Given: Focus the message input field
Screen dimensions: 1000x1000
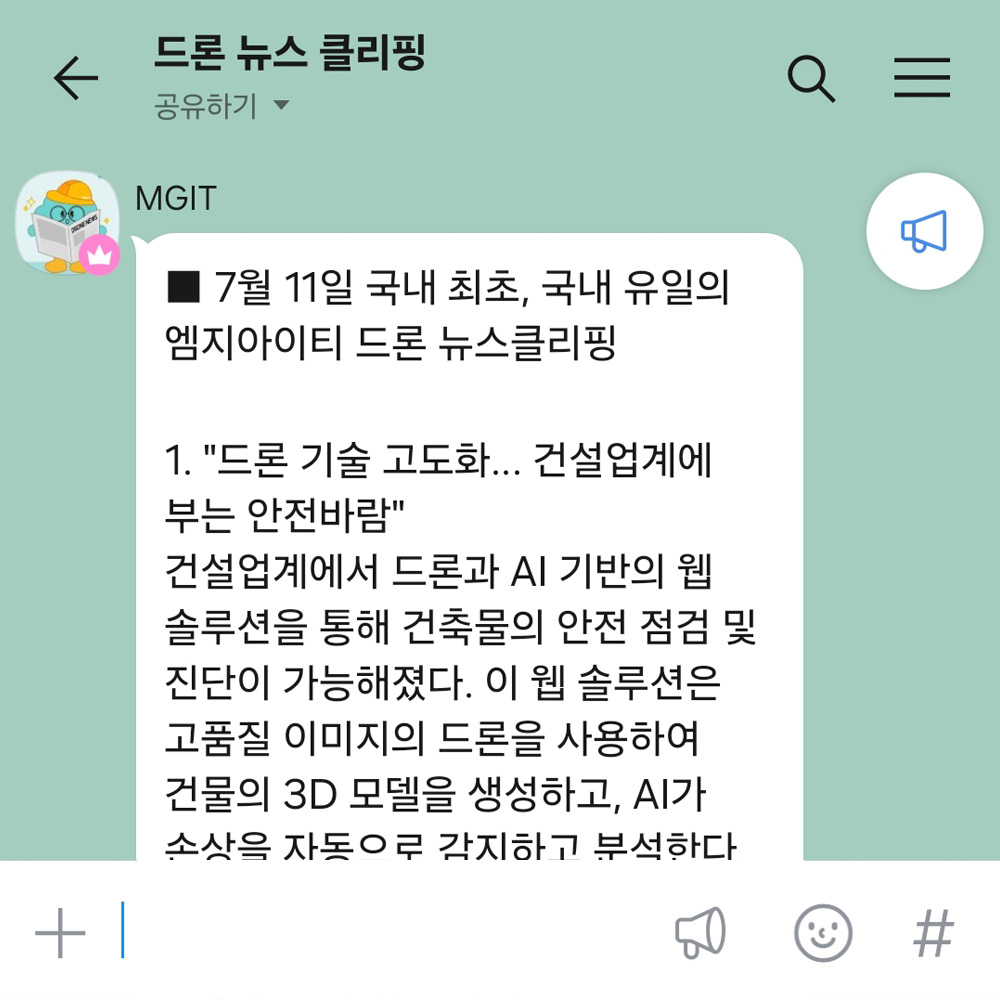Looking at the screenshot, I should [x=390, y=932].
